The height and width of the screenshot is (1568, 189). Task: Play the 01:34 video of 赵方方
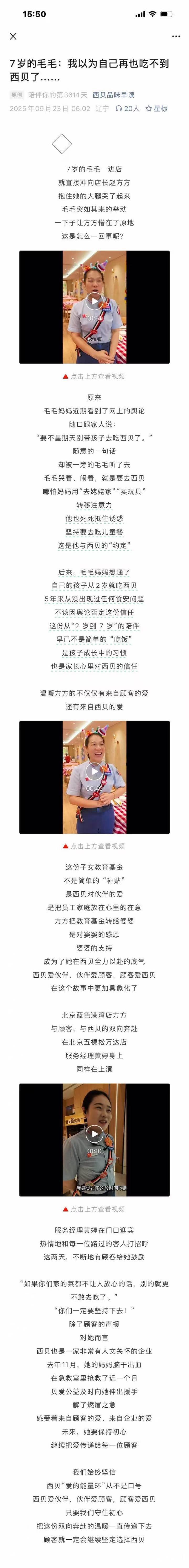[94, 301]
